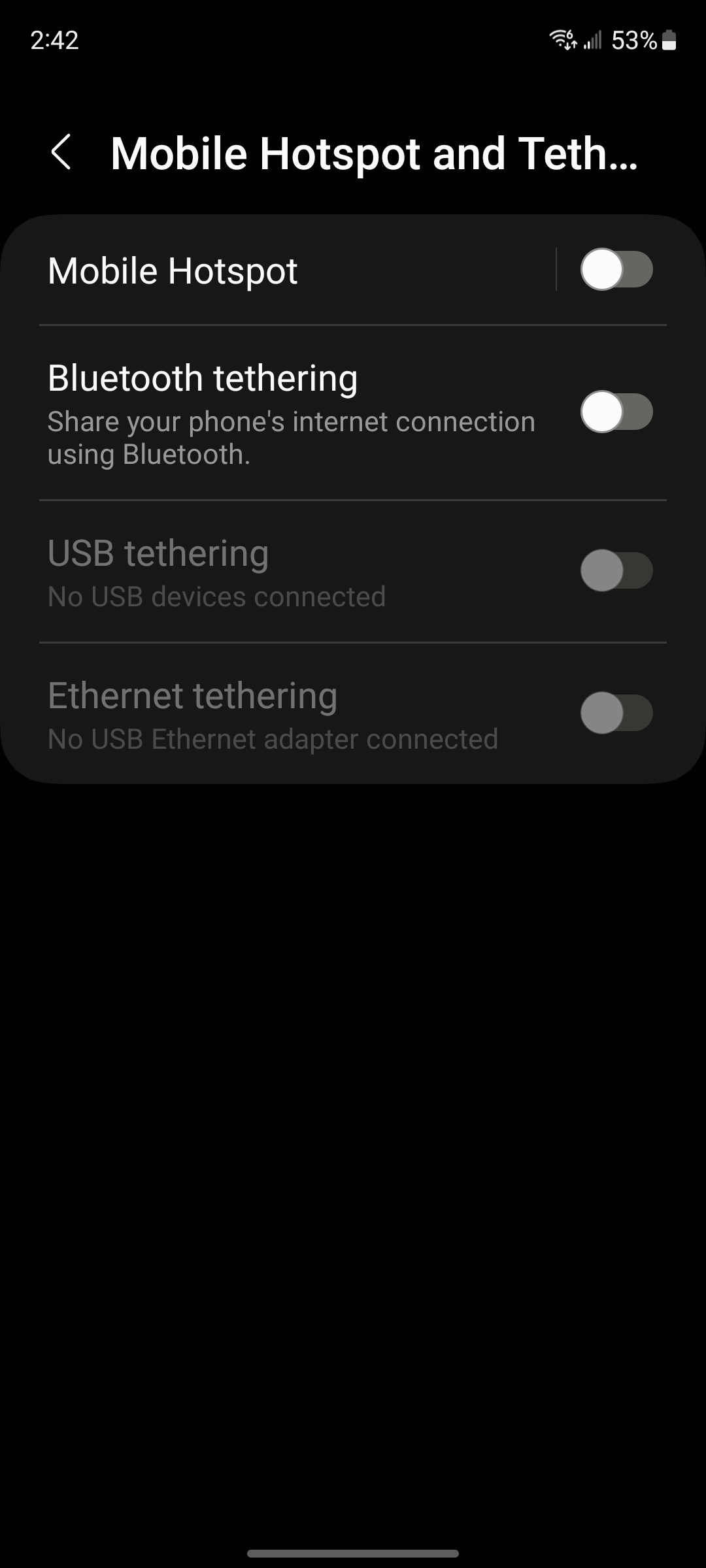Viewport: 706px width, 1568px height.
Task: Toggle the Ethernet tethering switch
Action: 616,713
